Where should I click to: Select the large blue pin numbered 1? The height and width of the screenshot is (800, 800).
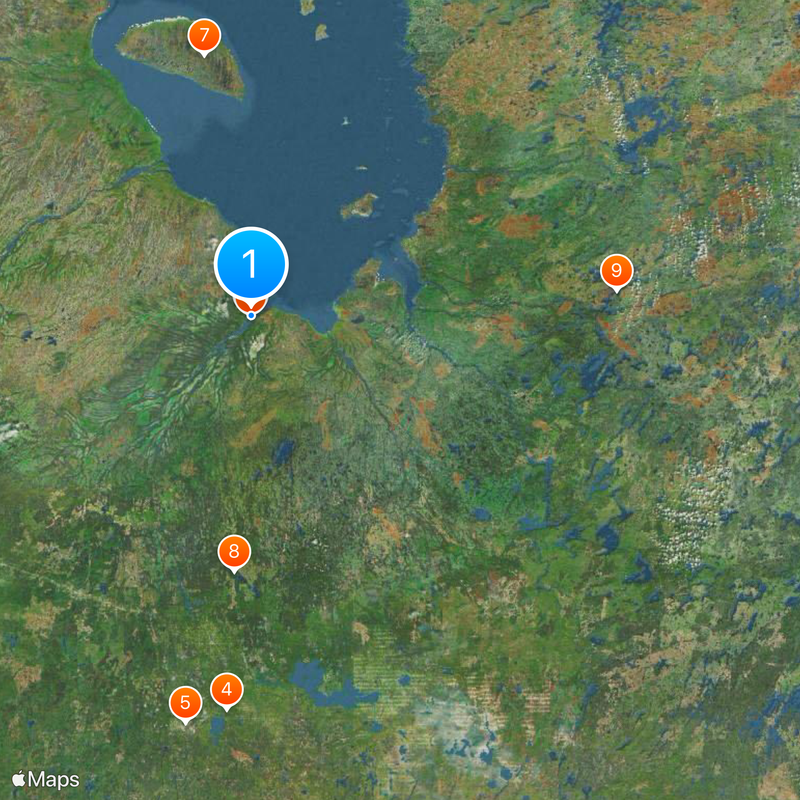coord(251,264)
